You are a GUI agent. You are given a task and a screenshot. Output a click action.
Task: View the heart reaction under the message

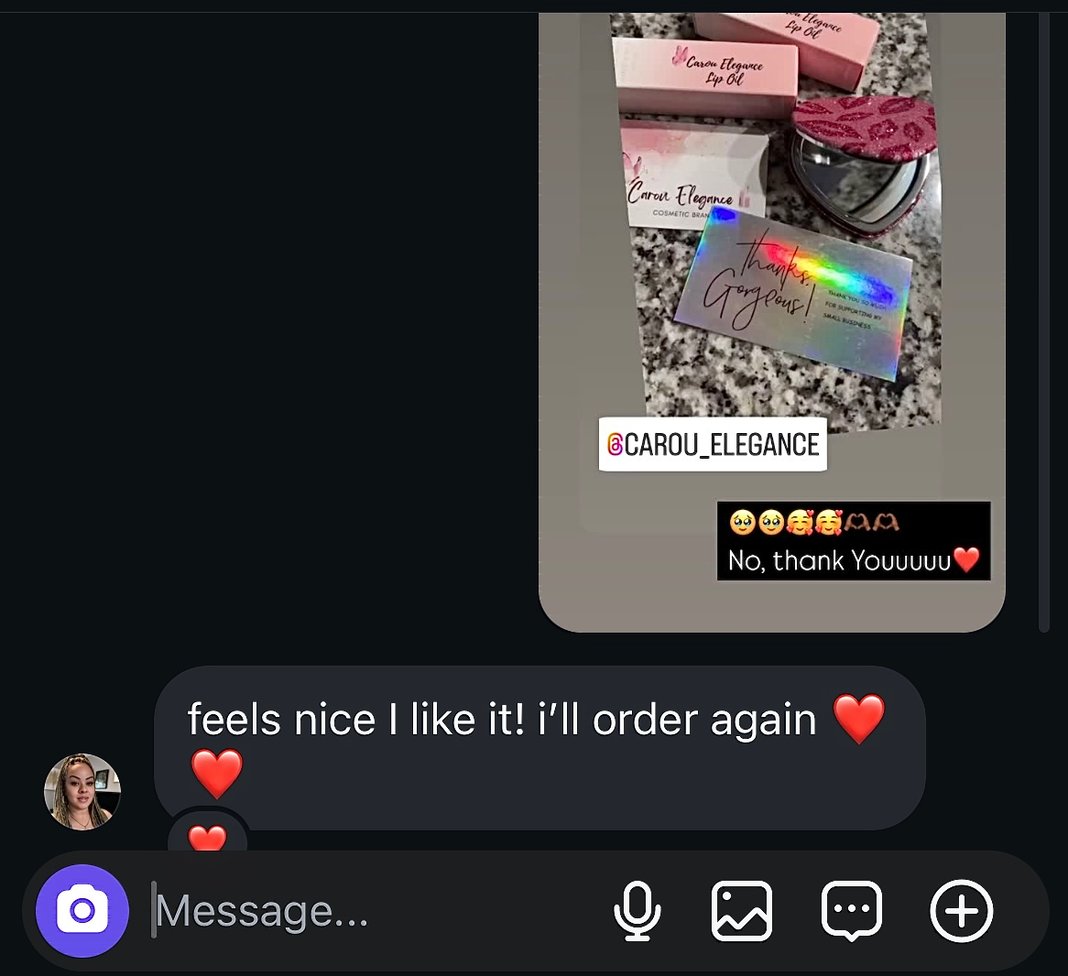click(x=207, y=835)
